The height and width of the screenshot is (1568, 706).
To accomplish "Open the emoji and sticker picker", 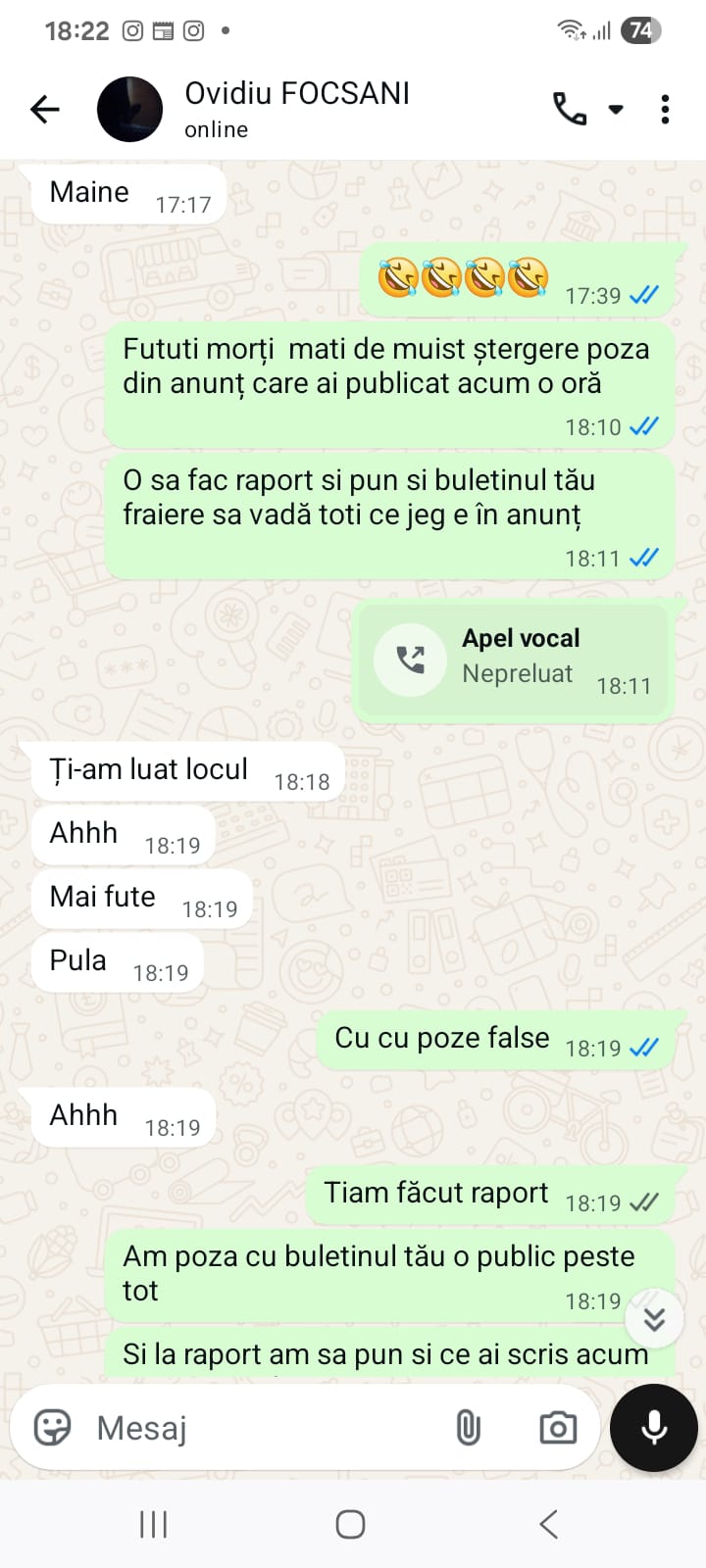I will 53,1428.
